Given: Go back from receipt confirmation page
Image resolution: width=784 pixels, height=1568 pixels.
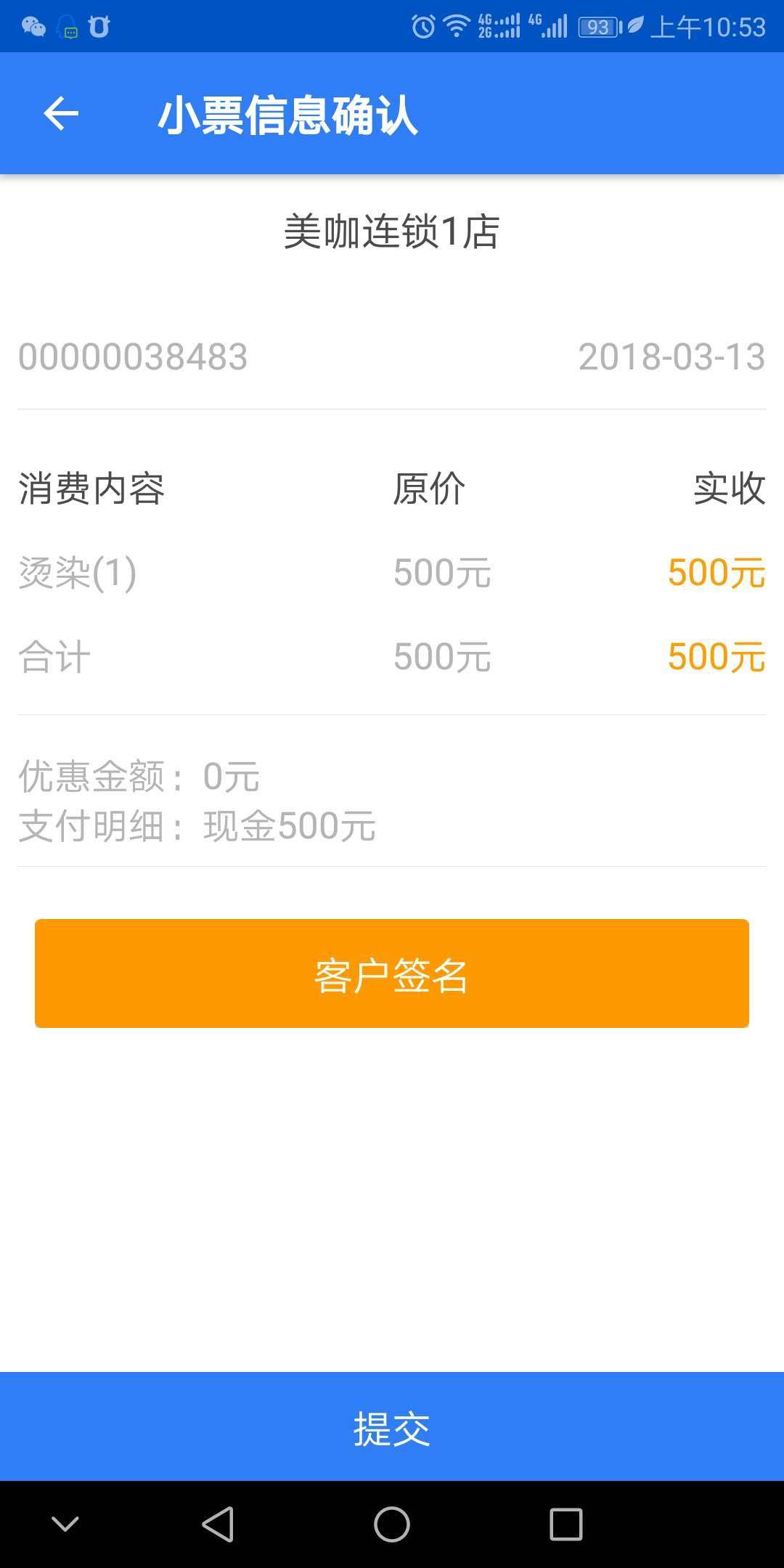Looking at the screenshot, I should [61, 114].
